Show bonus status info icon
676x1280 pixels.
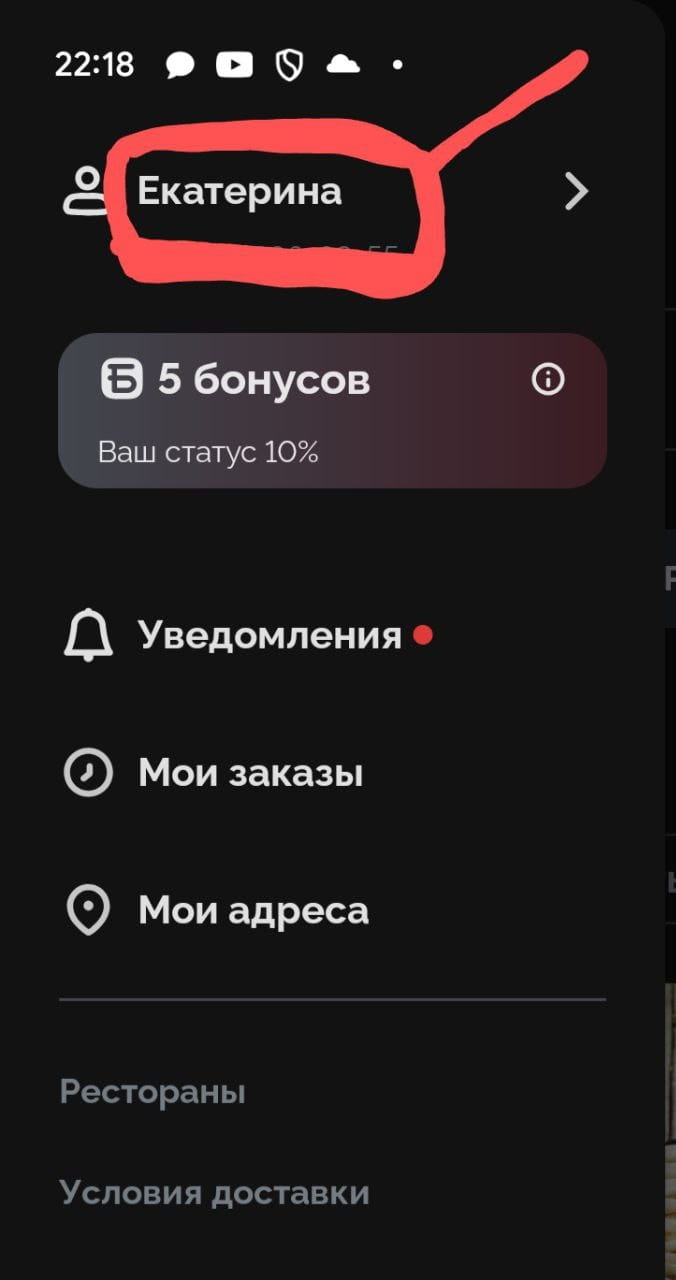point(548,380)
